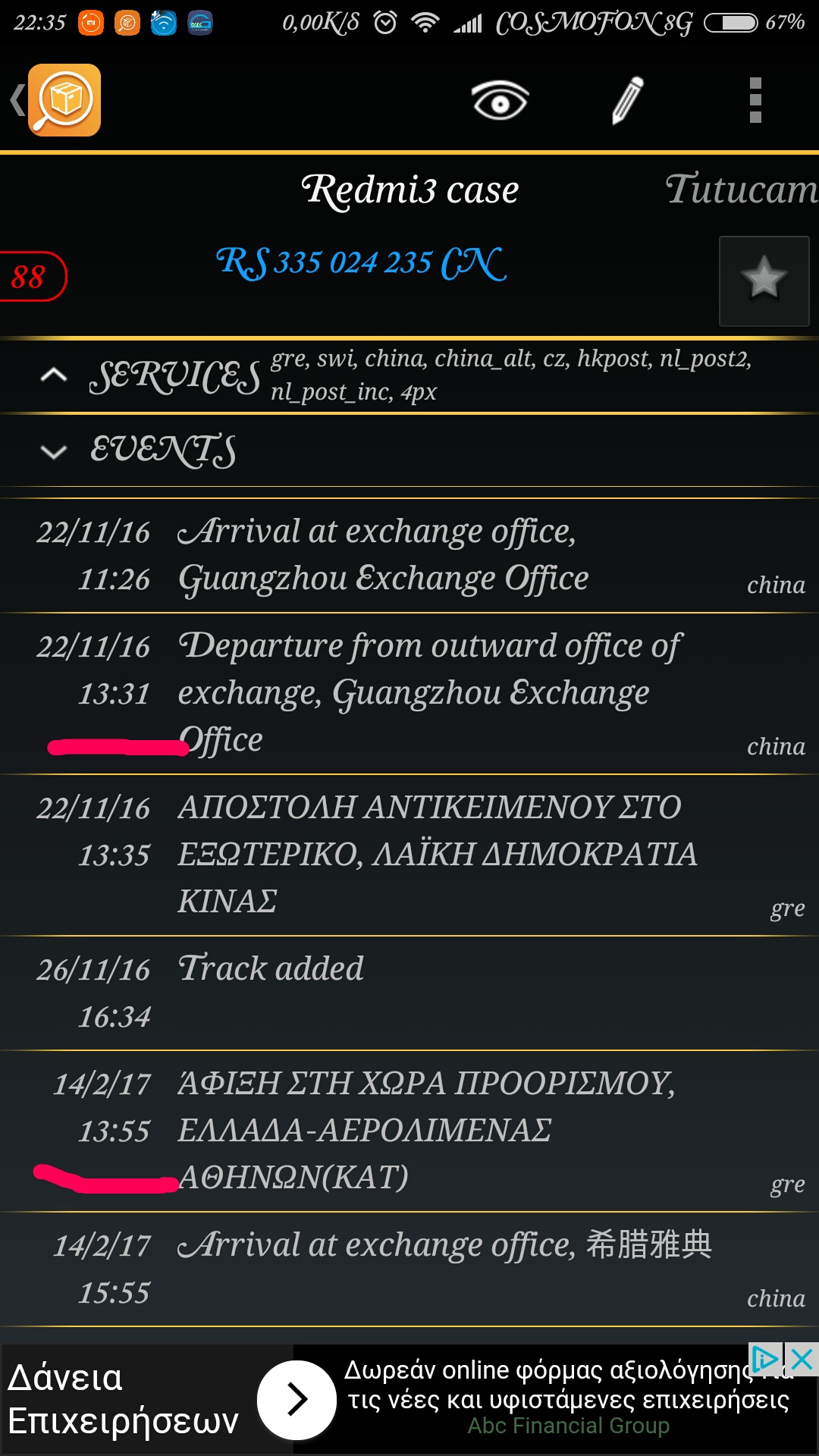Screen dimensions: 819x1456
Task: Mark Redmi3 case as favorite star
Action: click(x=764, y=281)
